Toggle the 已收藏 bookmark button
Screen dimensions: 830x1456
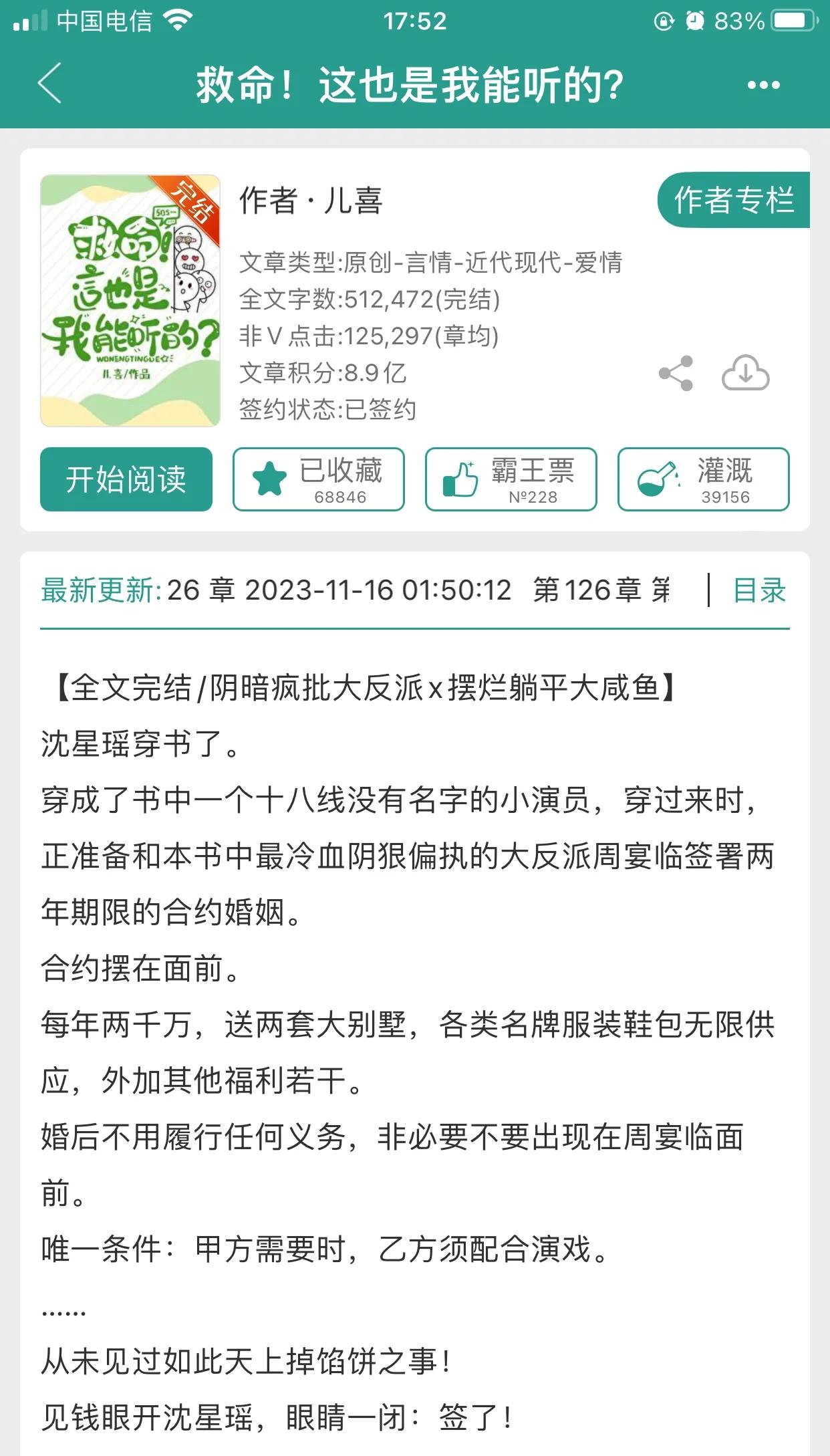319,479
